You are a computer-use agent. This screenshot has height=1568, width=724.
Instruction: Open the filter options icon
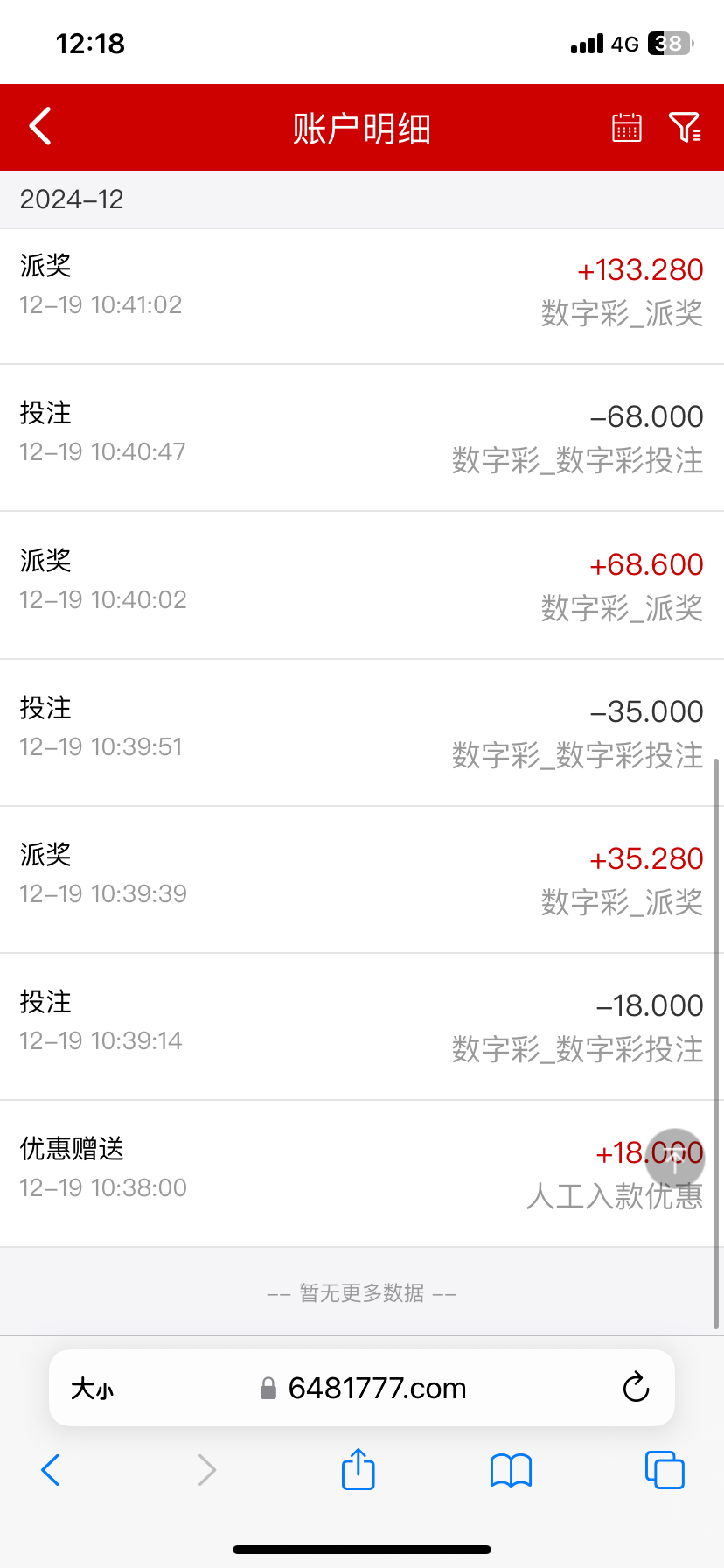(685, 127)
